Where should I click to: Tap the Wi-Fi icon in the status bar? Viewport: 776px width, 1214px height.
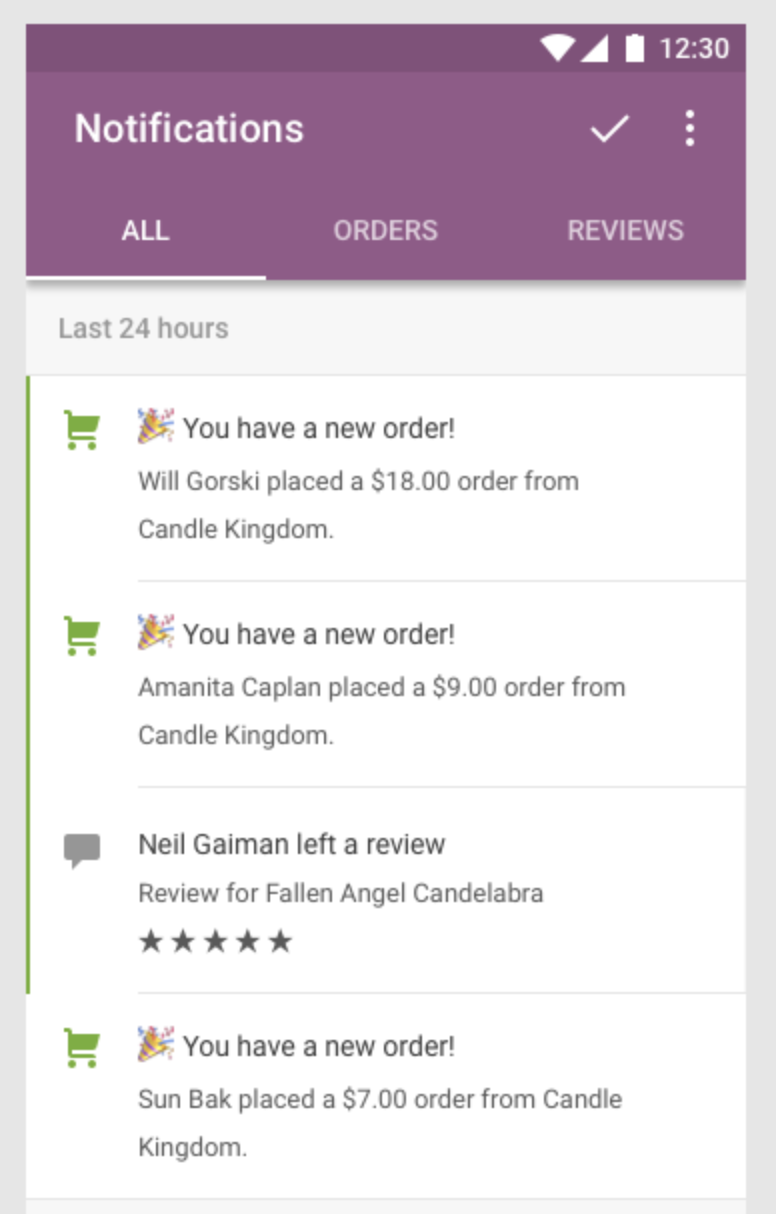tap(560, 47)
